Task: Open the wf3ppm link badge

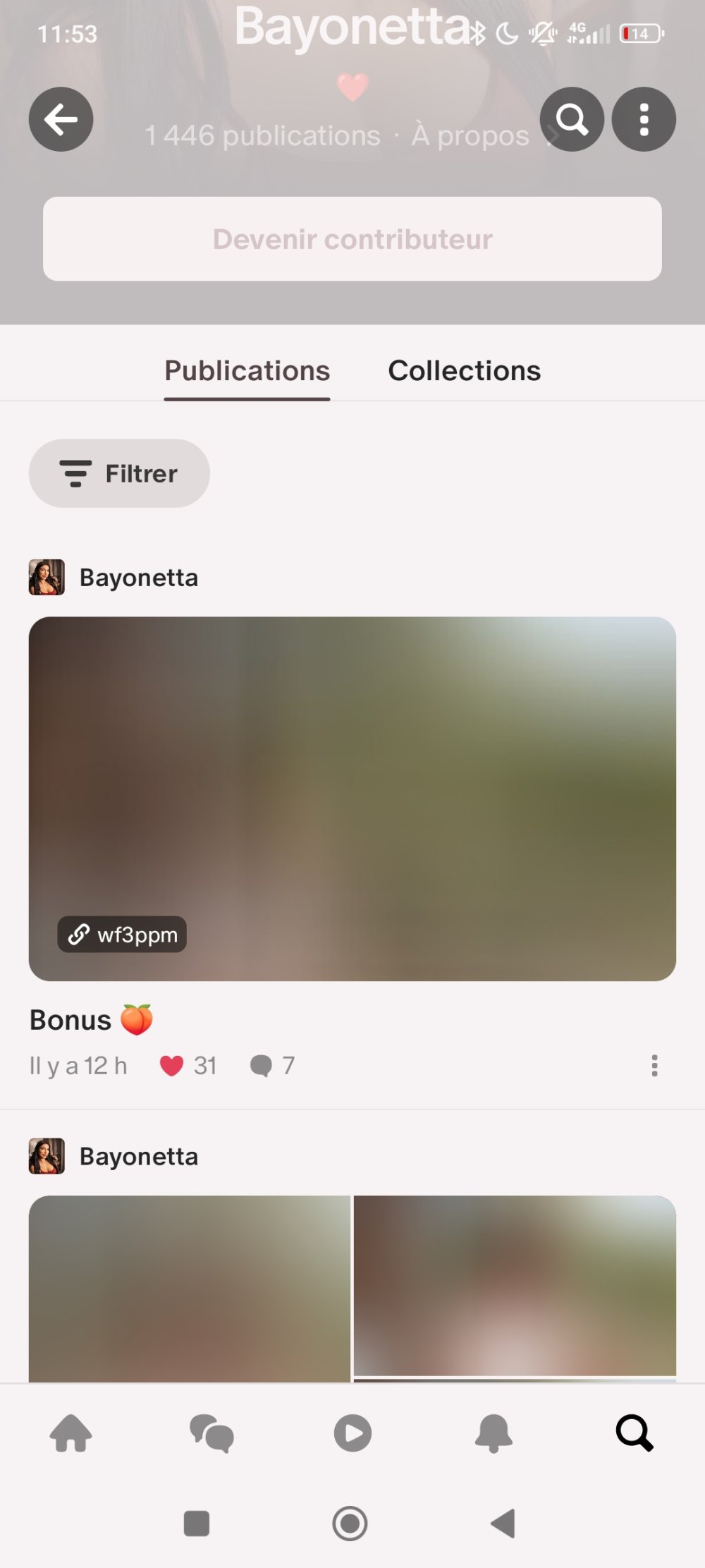Action: tap(122, 935)
